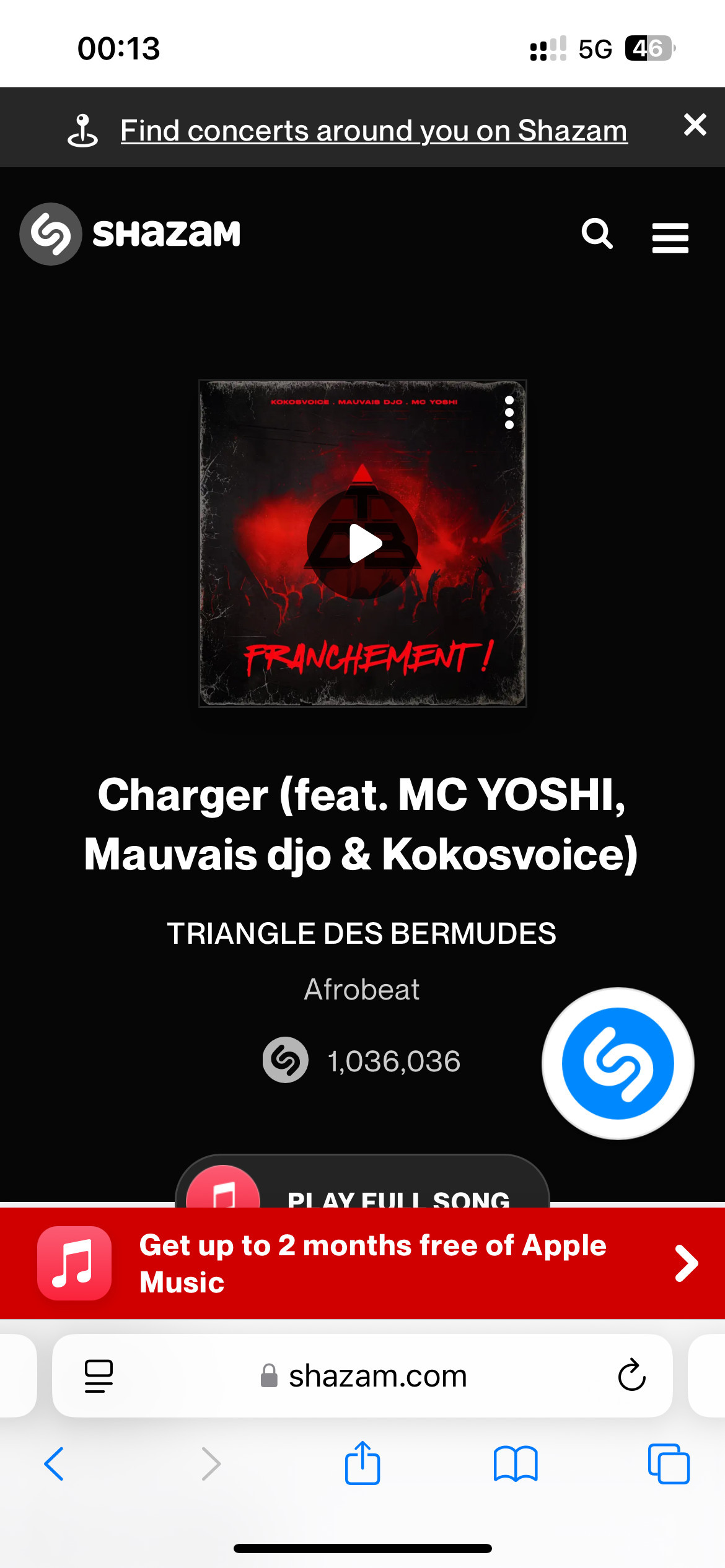725x1568 pixels.
Task: Dismiss the concerts banner
Action: 695,125
